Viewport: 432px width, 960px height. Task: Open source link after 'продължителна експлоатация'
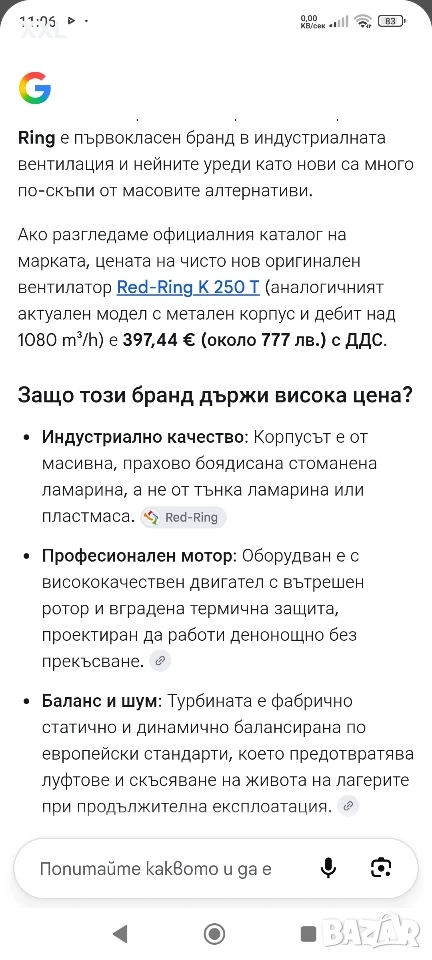point(348,806)
